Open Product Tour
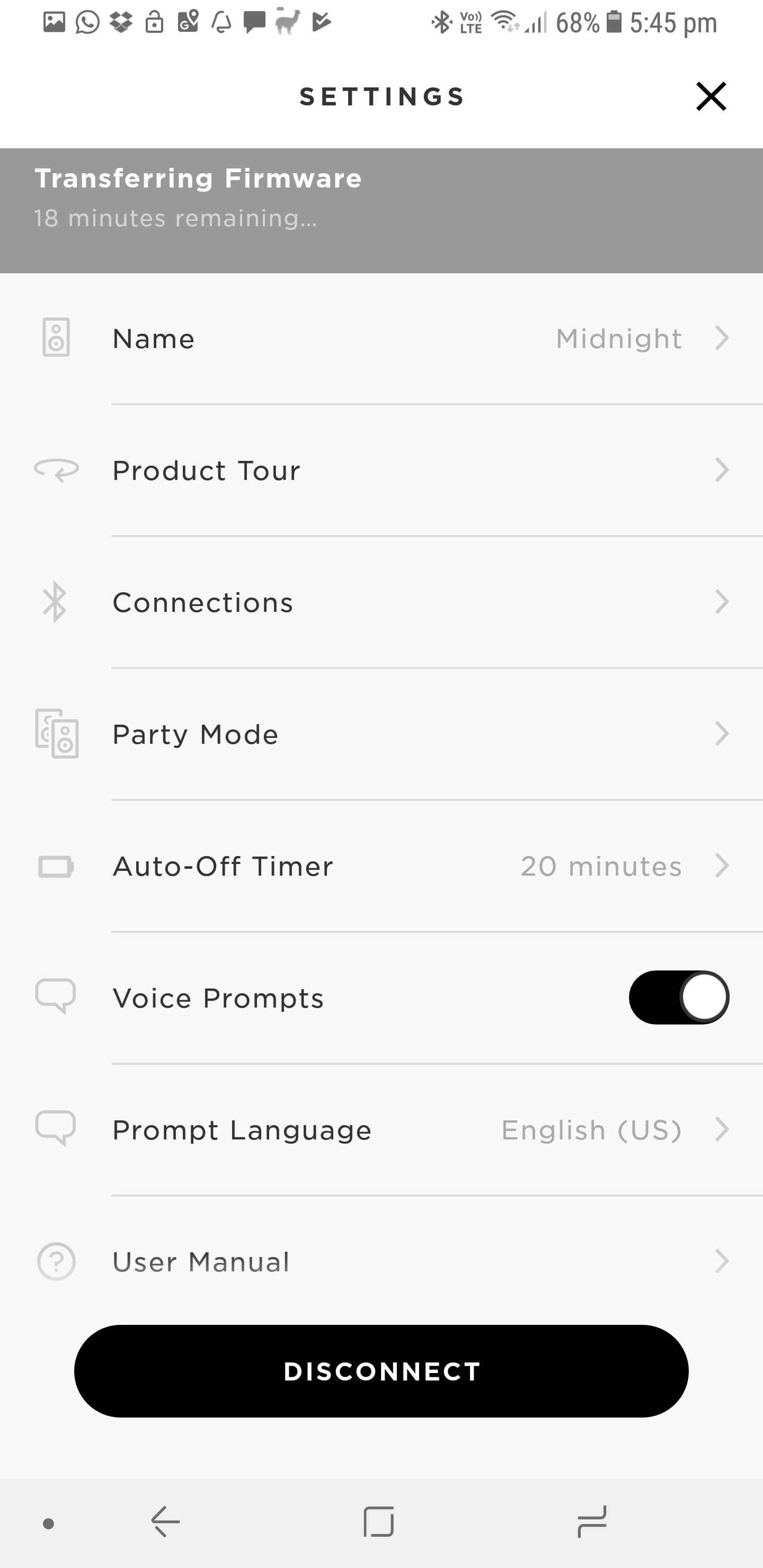Screen dimensions: 763x1568 coord(381,470)
